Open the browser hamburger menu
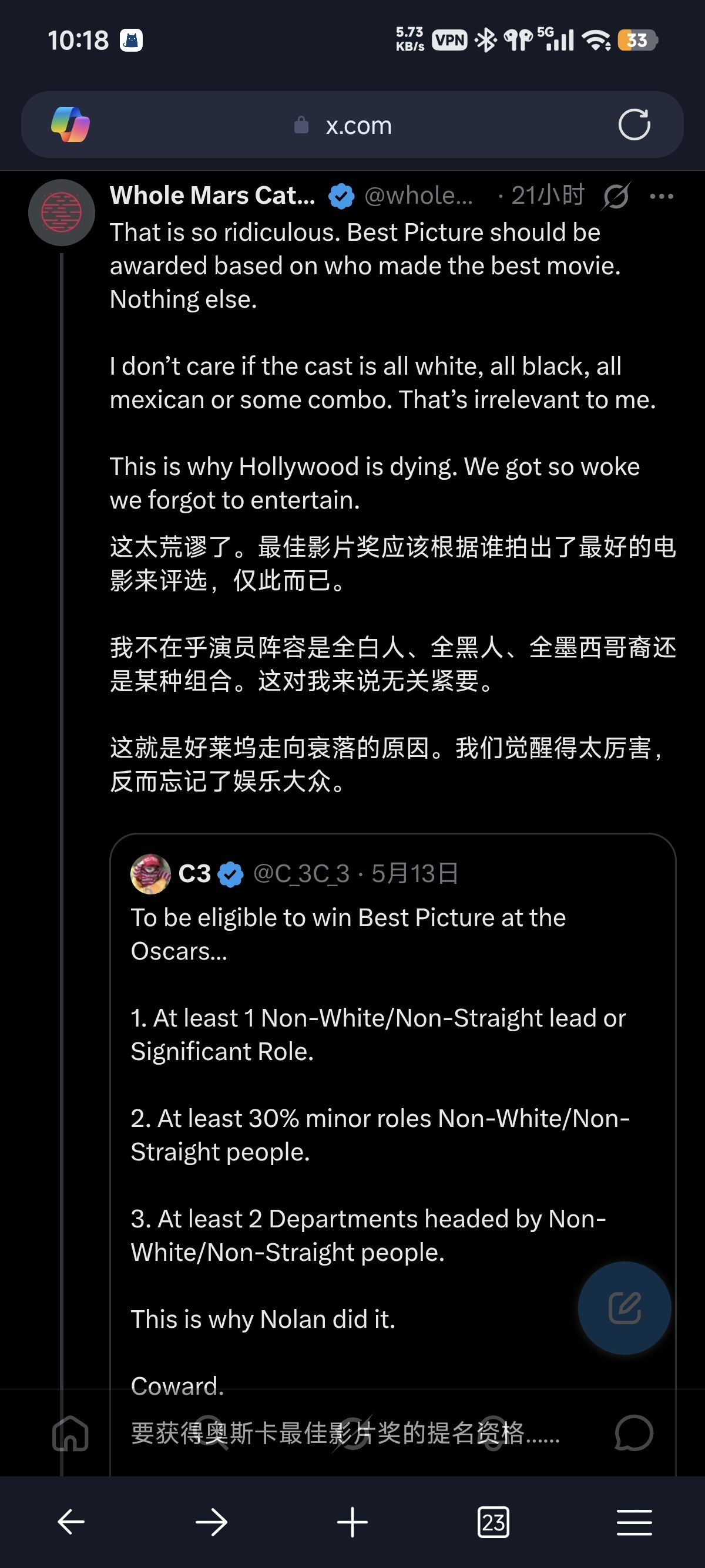The height and width of the screenshot is (1568, 705). (634, 1522)
